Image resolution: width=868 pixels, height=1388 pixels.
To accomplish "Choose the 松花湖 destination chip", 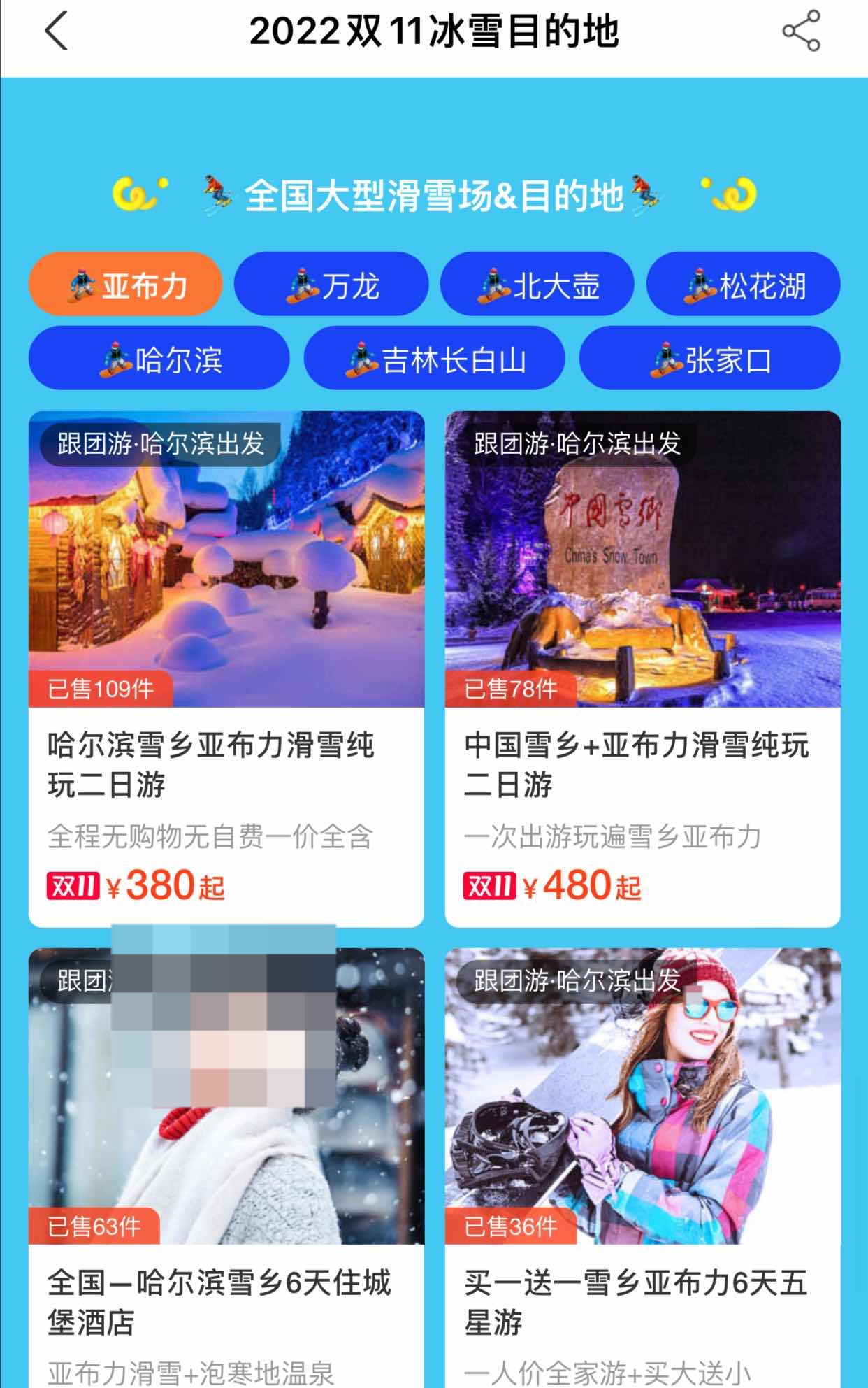I will pos(743,285).
